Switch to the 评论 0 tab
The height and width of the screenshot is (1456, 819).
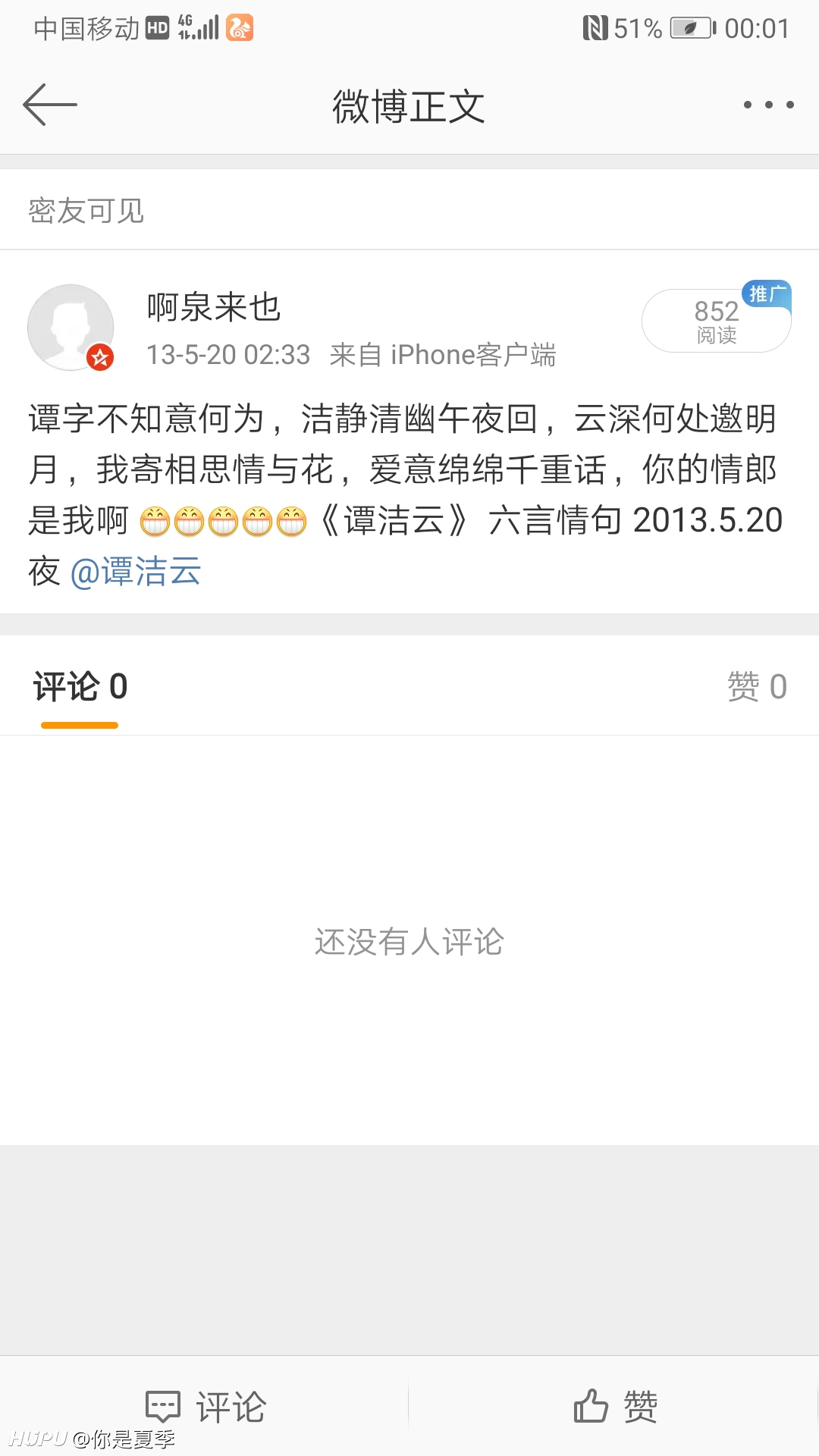[80, 686]
